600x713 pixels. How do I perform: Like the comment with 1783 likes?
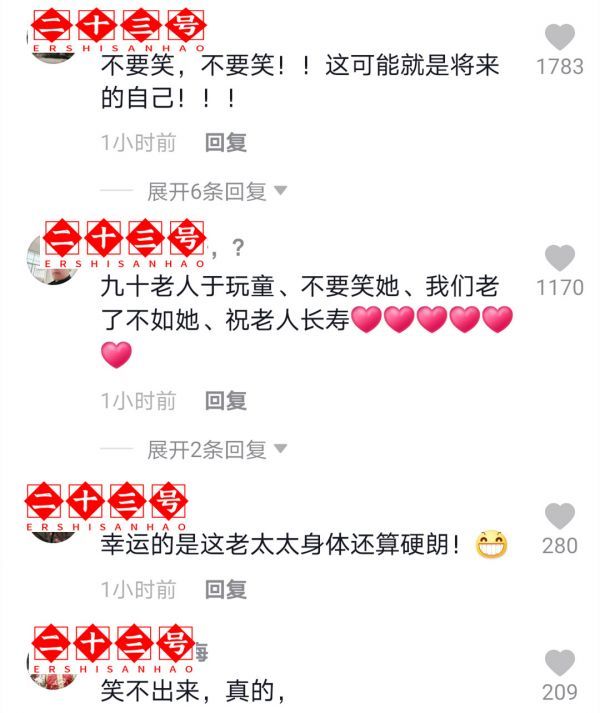(559, 39)
